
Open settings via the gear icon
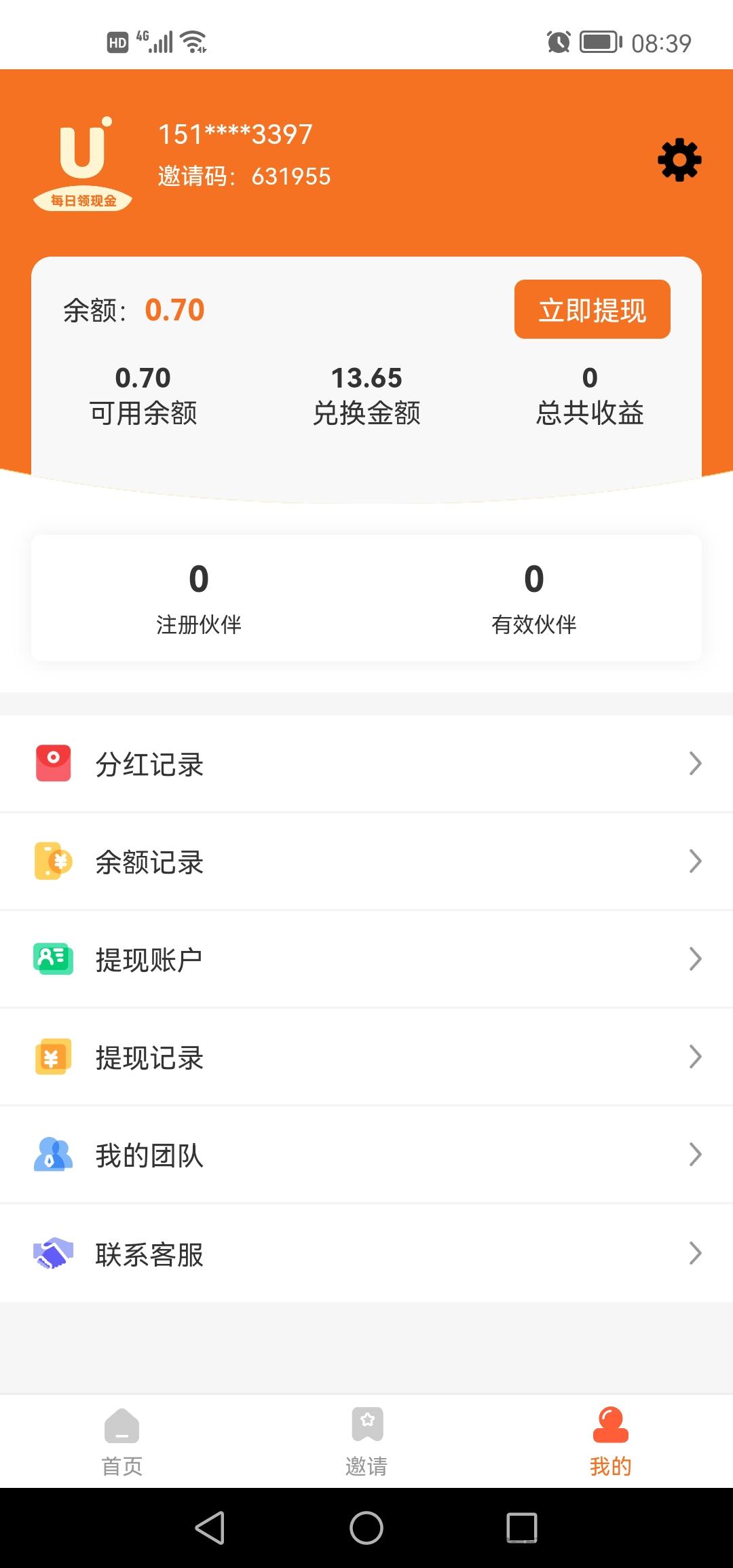(x=679, y=160)
